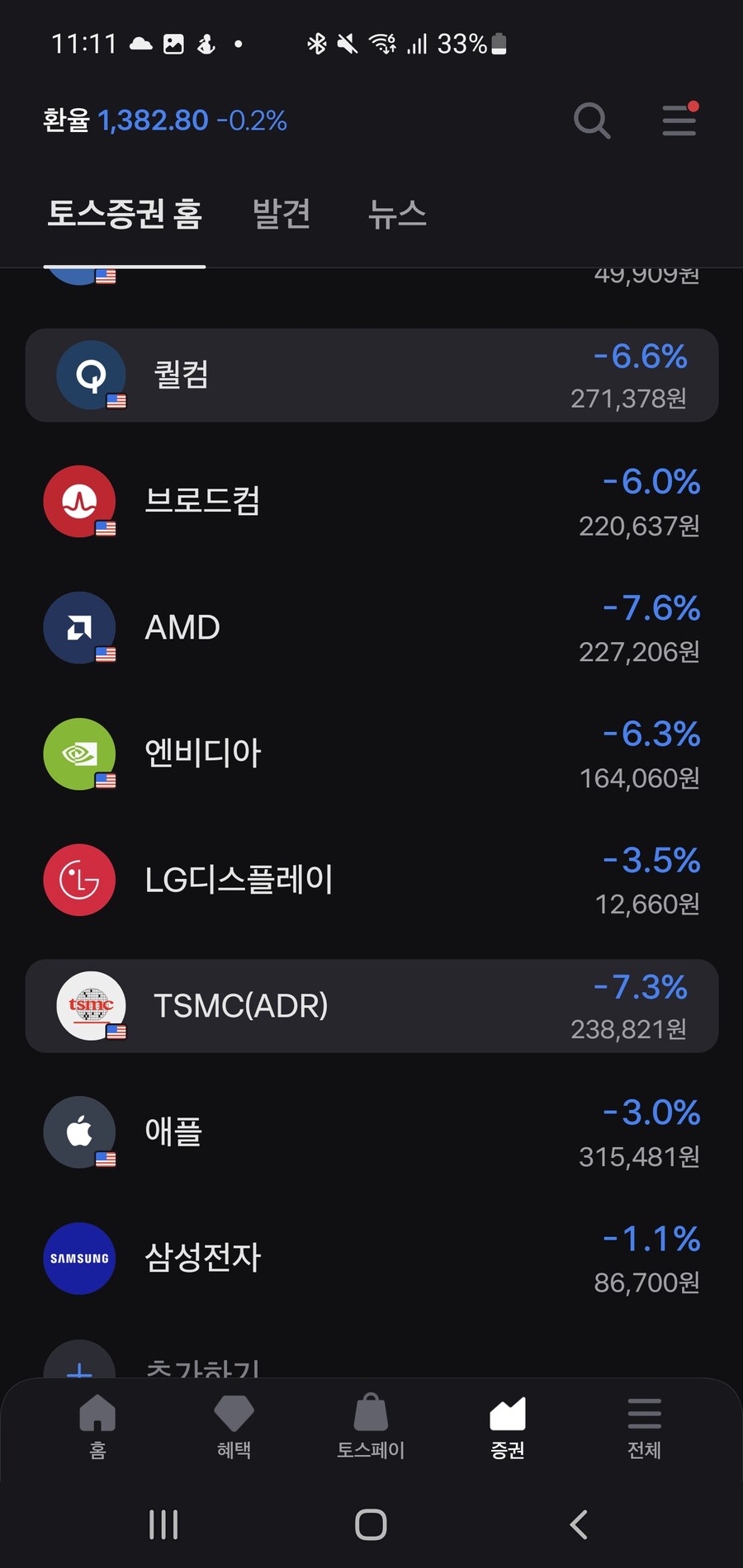Tap the Broadcom red logo icon
The image size is (743, 1568).
79,501
